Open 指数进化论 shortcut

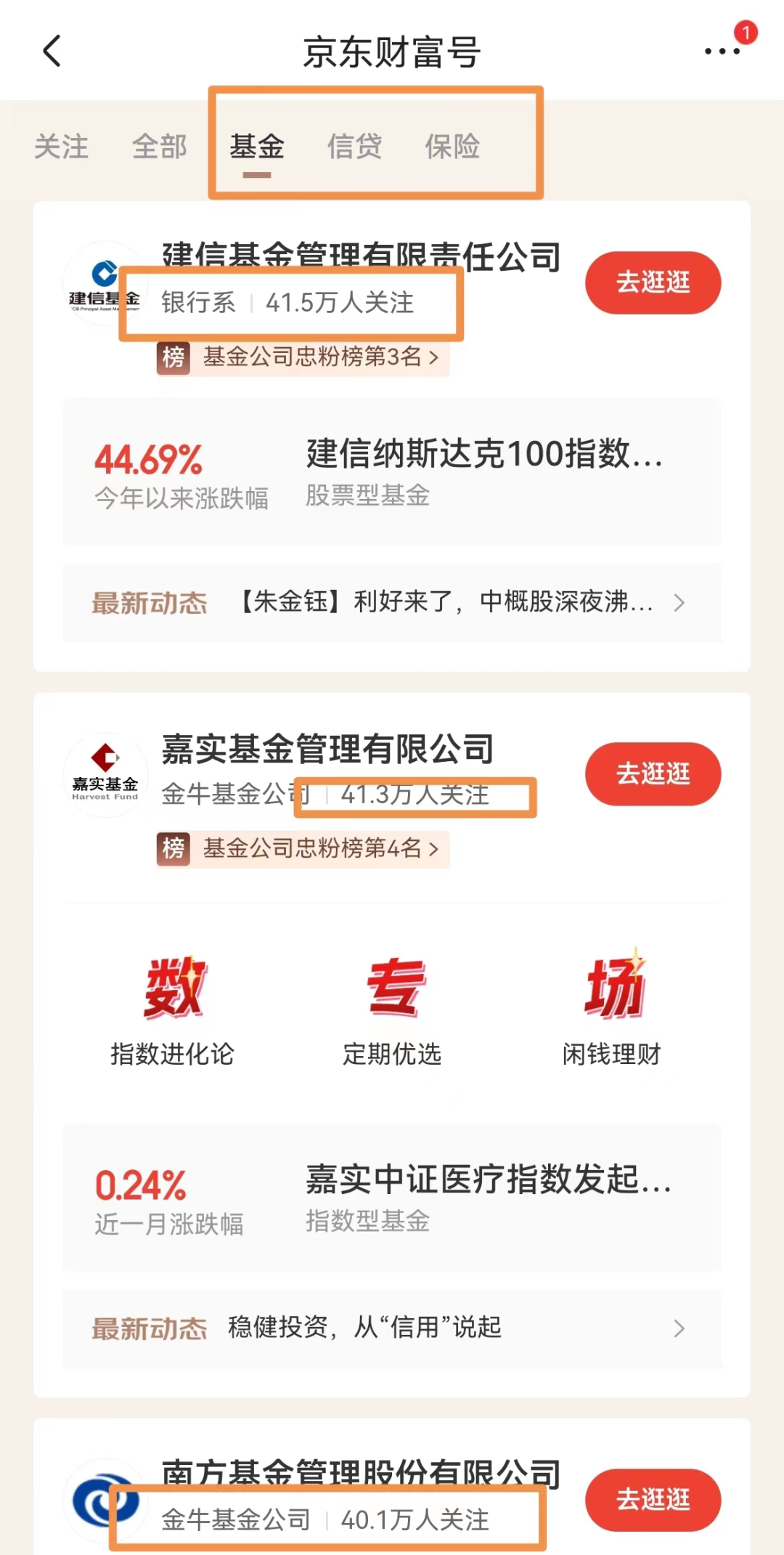tap(173, 1008)
